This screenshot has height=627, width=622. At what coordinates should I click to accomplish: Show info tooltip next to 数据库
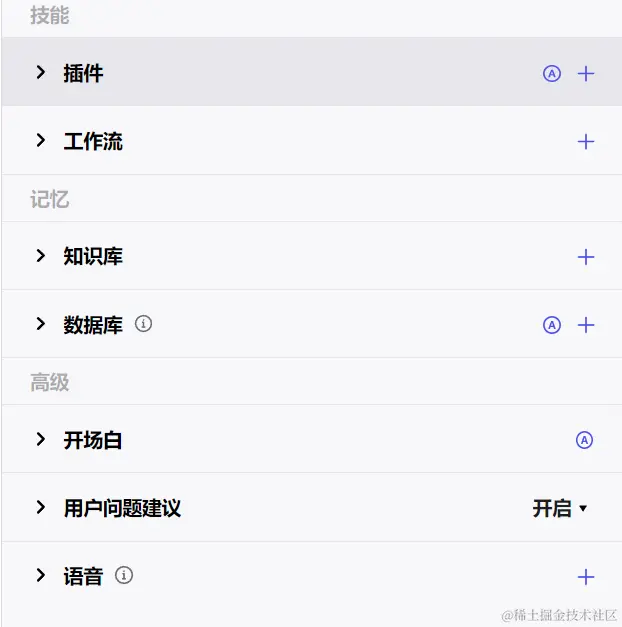(x=144, y=324)
